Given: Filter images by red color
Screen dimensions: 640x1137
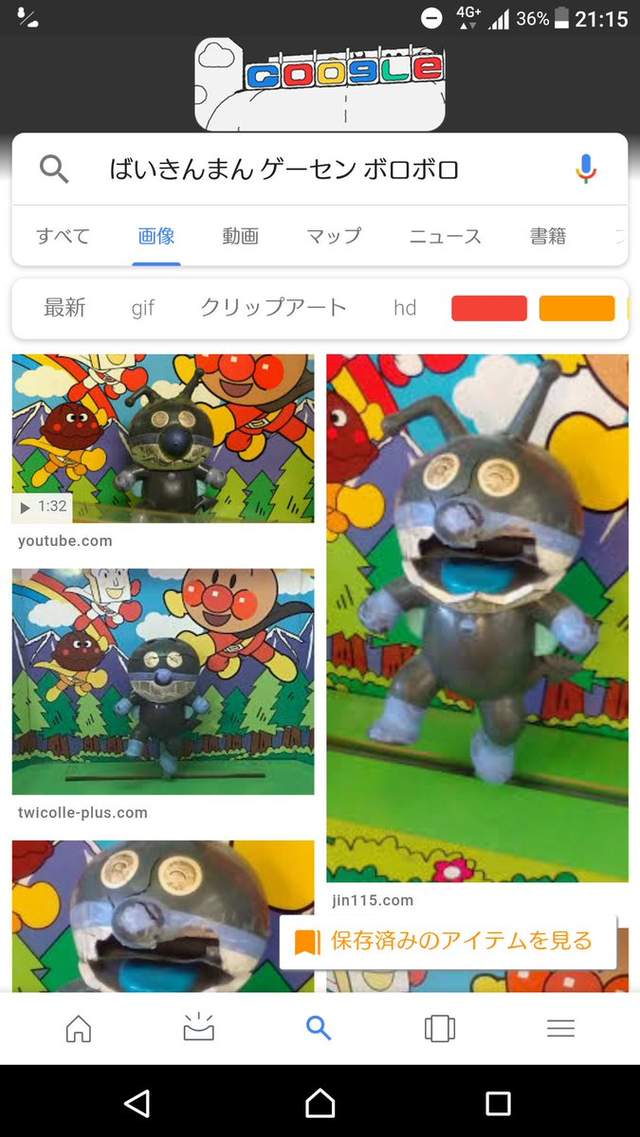Looking at the screenshot, I should click(x=489, y=308).
